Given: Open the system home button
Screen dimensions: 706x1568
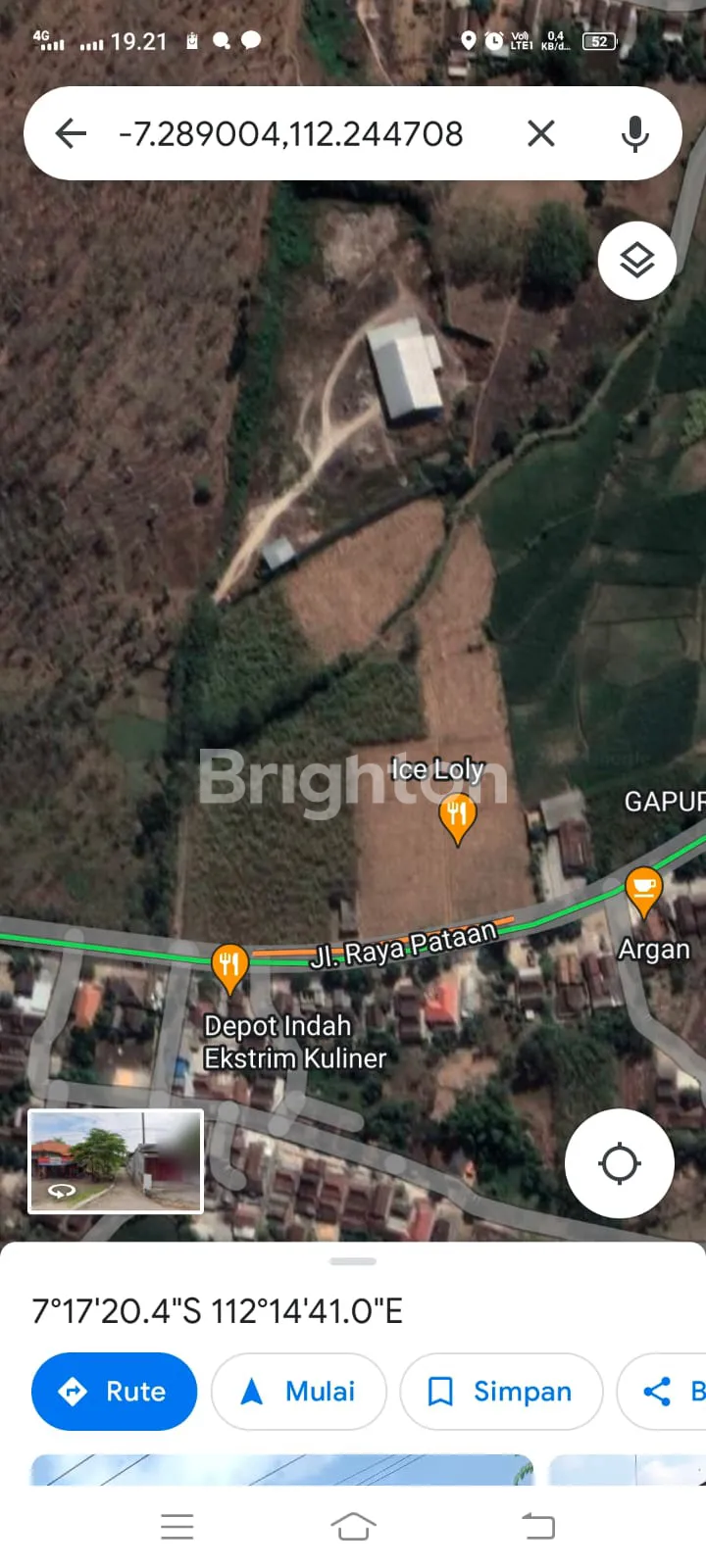Looking at the screenshot, I should [x=353, y=1526].
